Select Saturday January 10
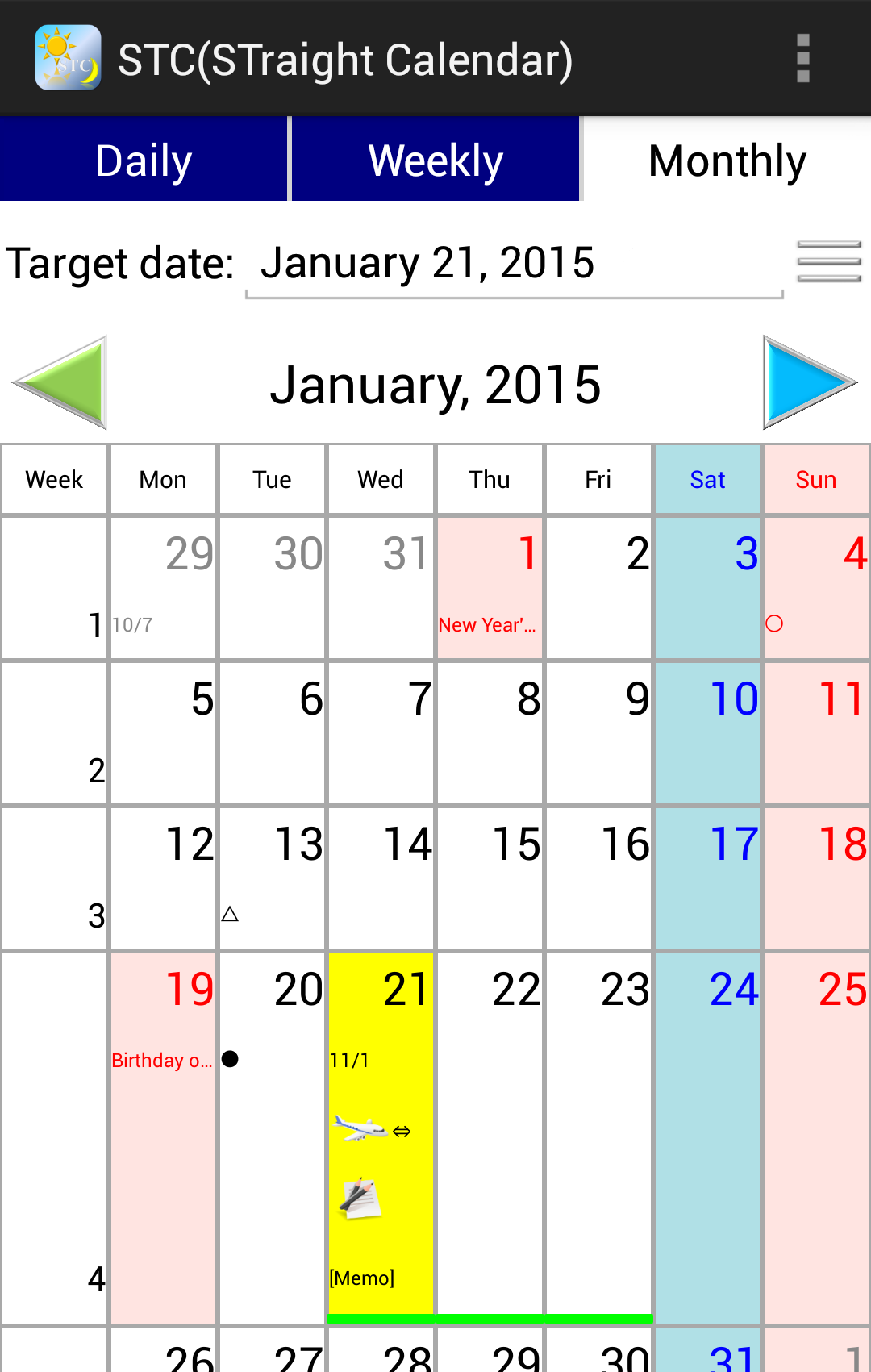 [x=707, y=732]
